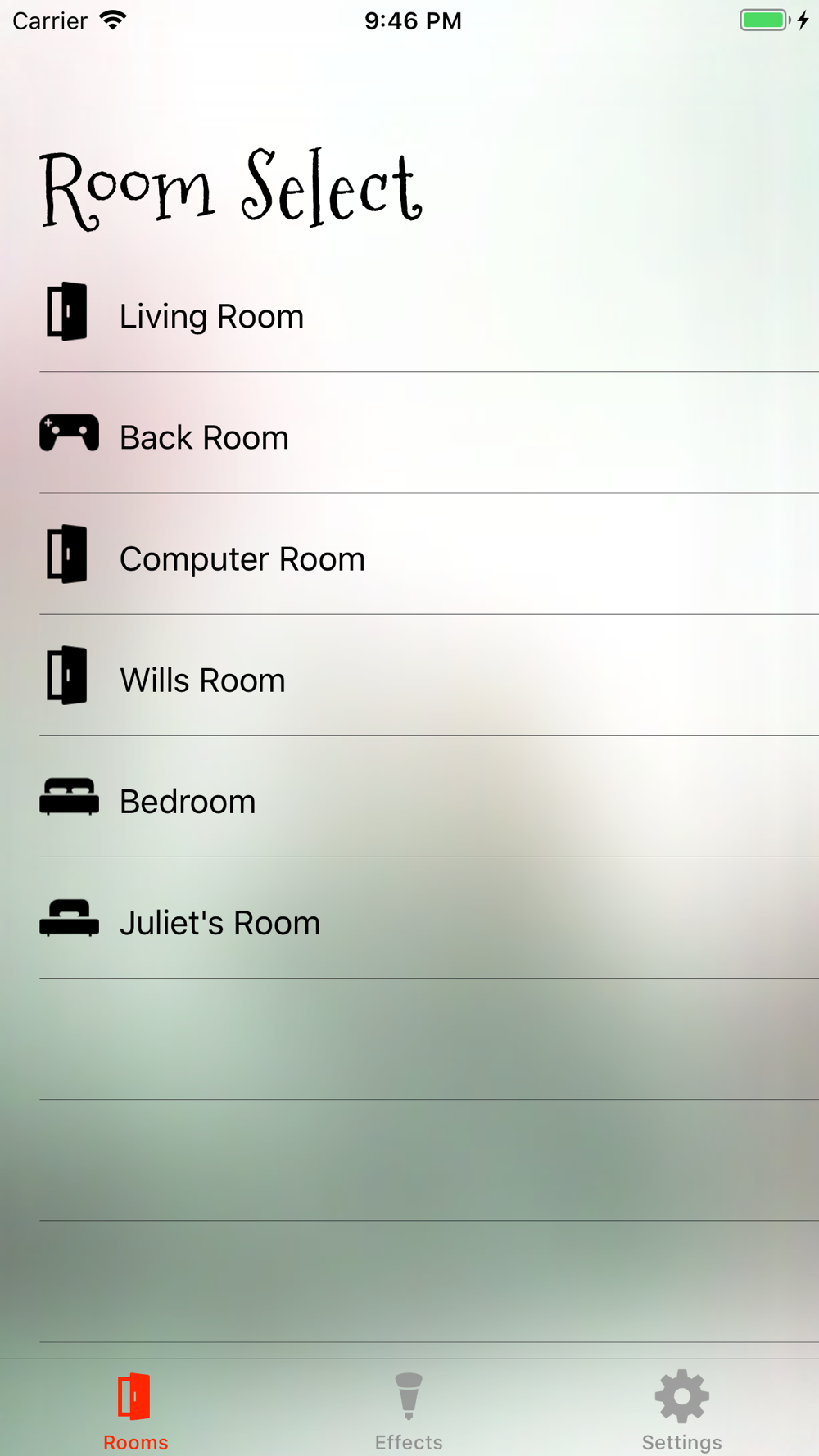Switch to the Effects tab
The height and width of the screenshot is (1456, 819).
point(409,1410)
